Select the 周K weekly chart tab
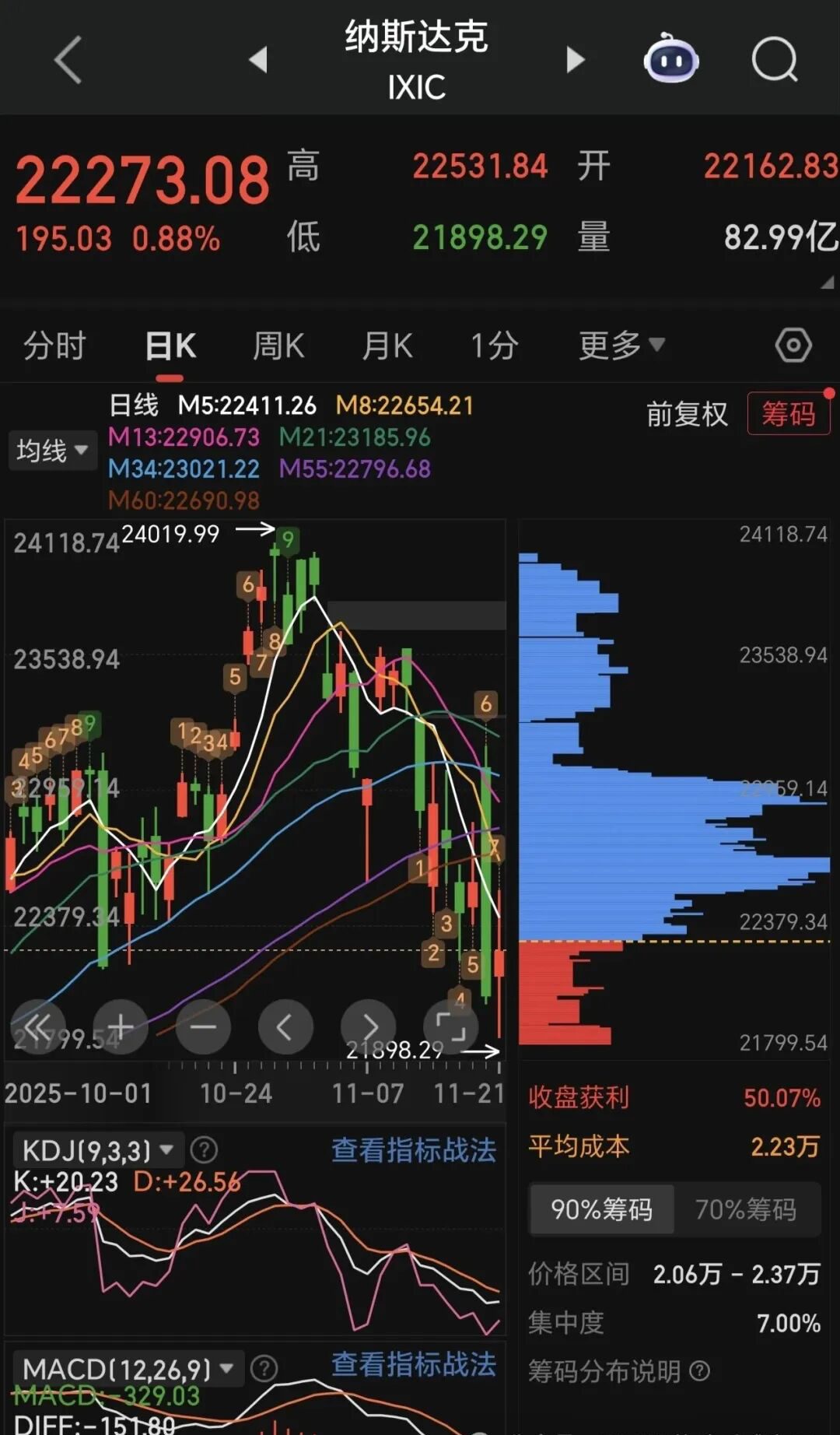 tap(278, 346)
